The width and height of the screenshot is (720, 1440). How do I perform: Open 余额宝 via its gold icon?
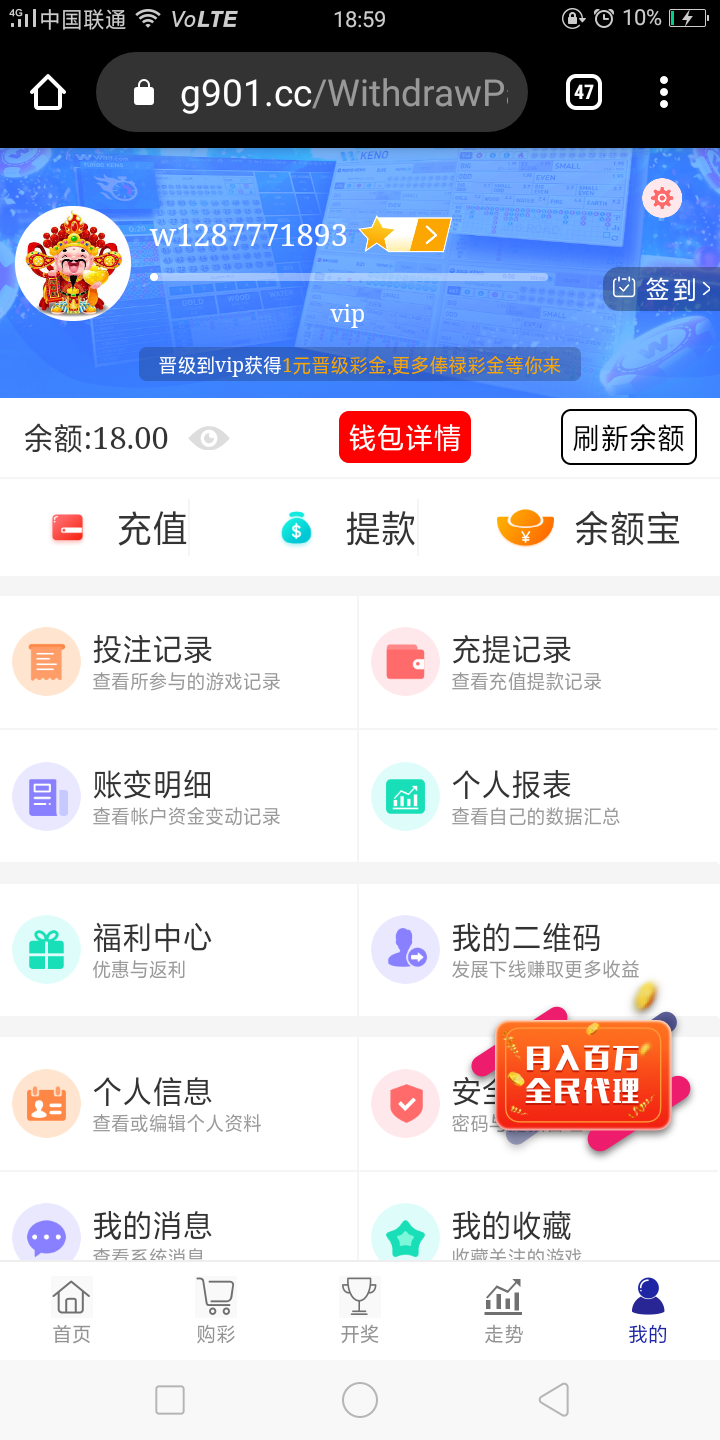[524, 528]
